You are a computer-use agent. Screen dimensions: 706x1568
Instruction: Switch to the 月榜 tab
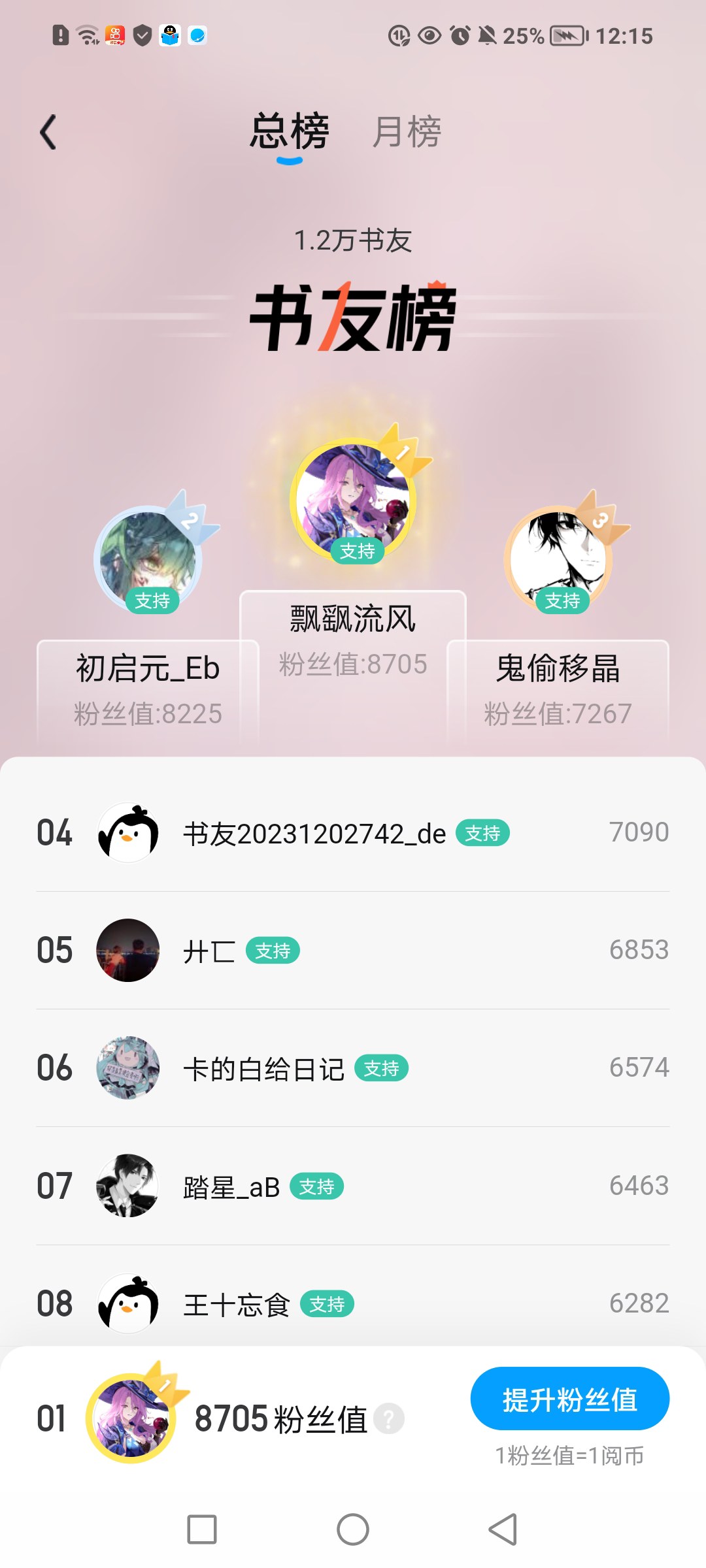point(407,132)
